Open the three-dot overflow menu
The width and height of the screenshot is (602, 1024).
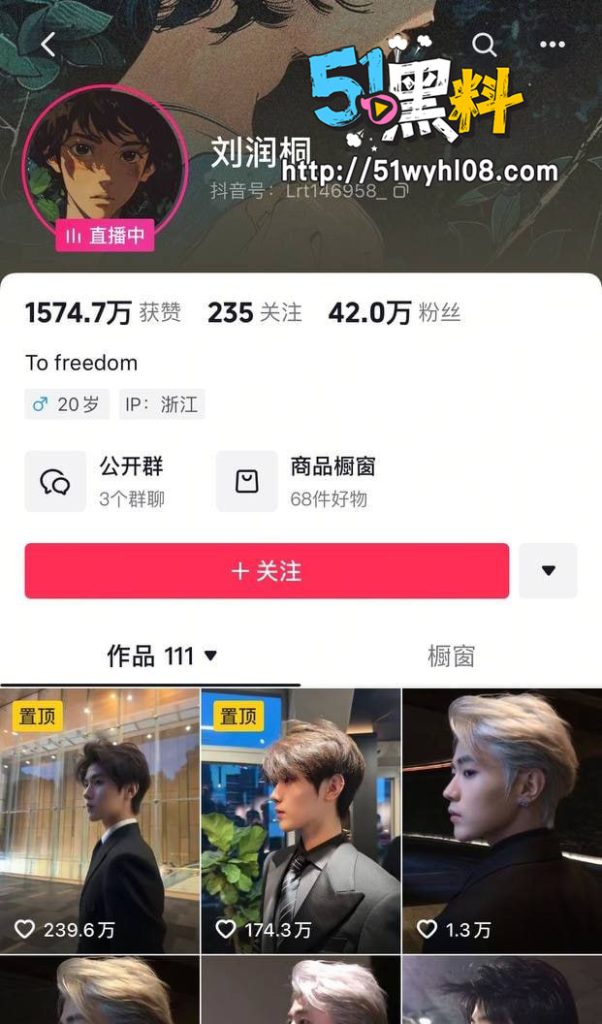(x=552, y=44)
